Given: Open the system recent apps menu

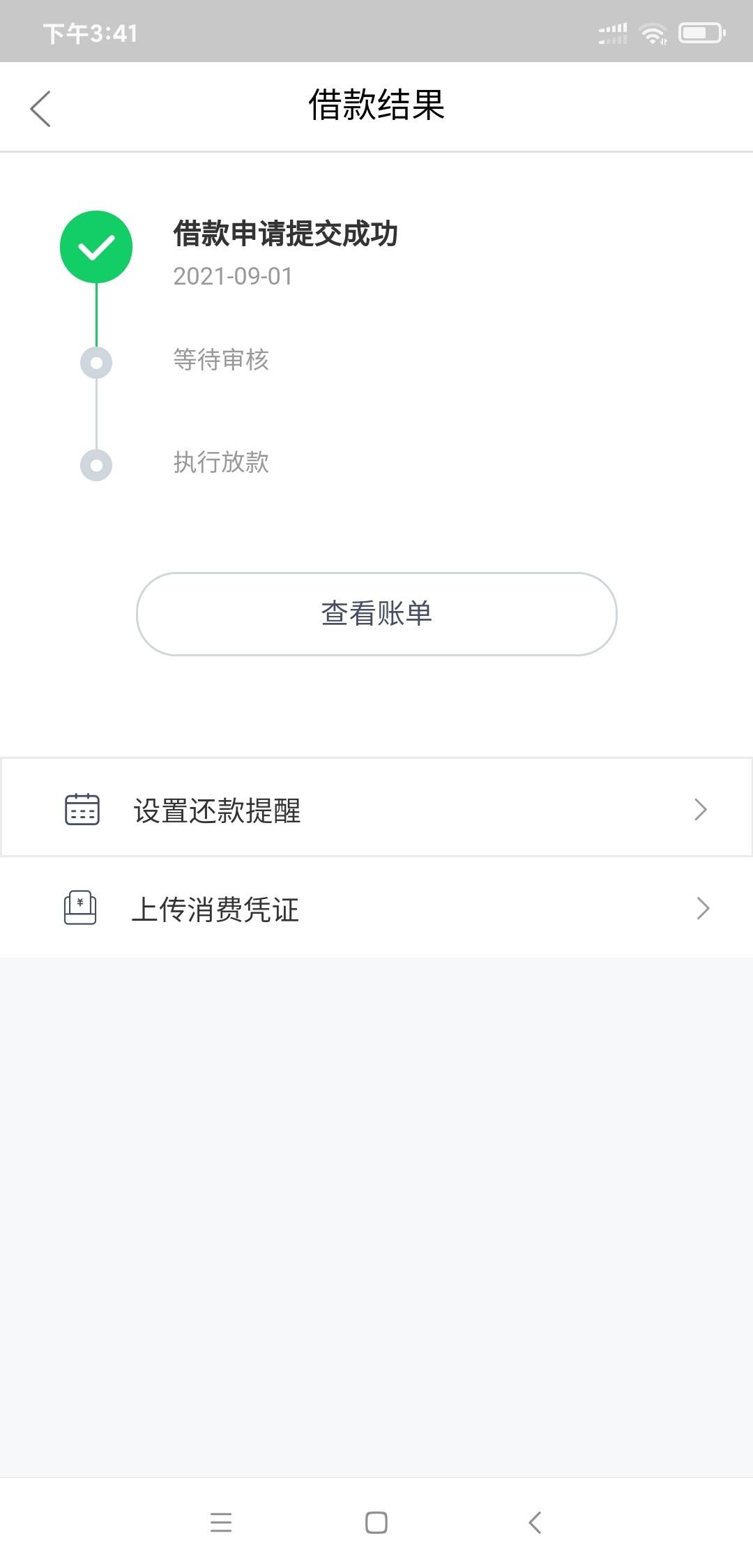Looking at the screenshot, I should click(220, 1522).
